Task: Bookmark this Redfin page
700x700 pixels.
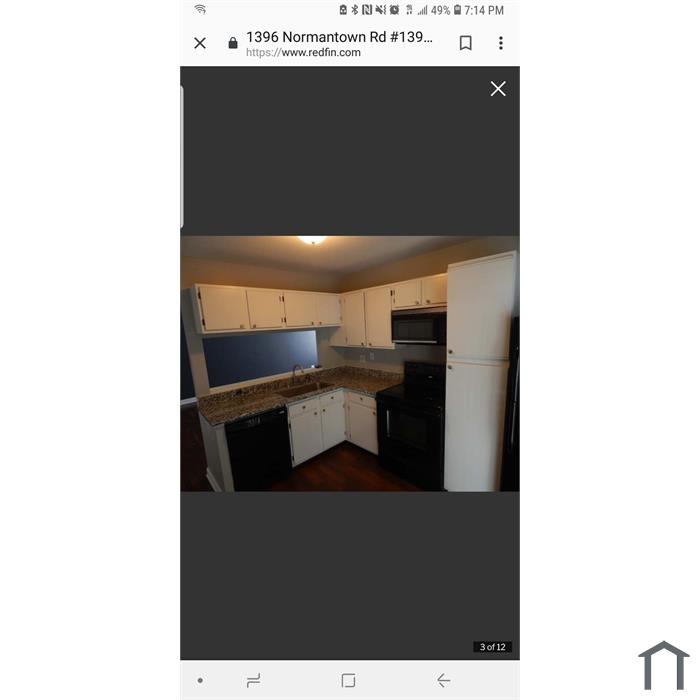Action: pos(466,43)
